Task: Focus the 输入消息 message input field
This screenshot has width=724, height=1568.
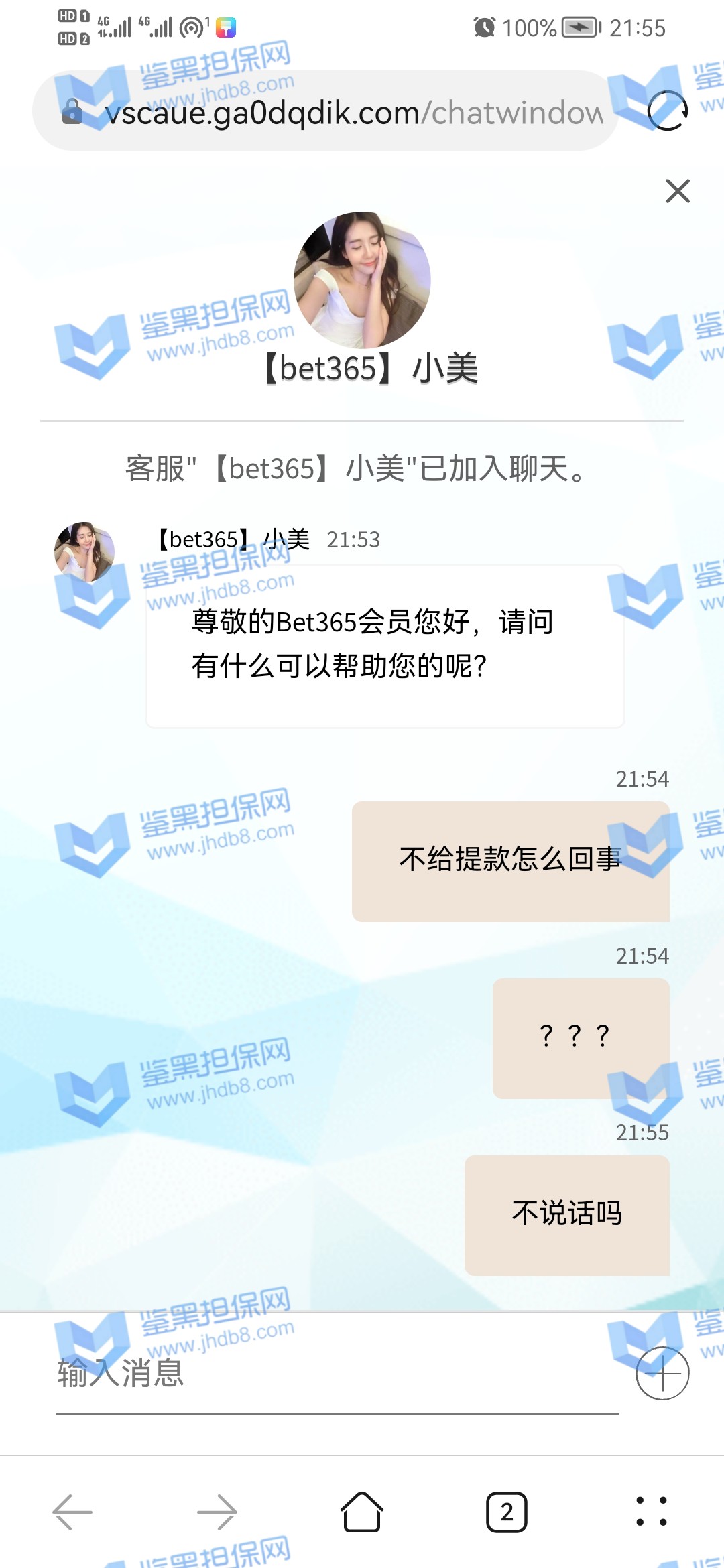Action: click(x=335, y=1372)
